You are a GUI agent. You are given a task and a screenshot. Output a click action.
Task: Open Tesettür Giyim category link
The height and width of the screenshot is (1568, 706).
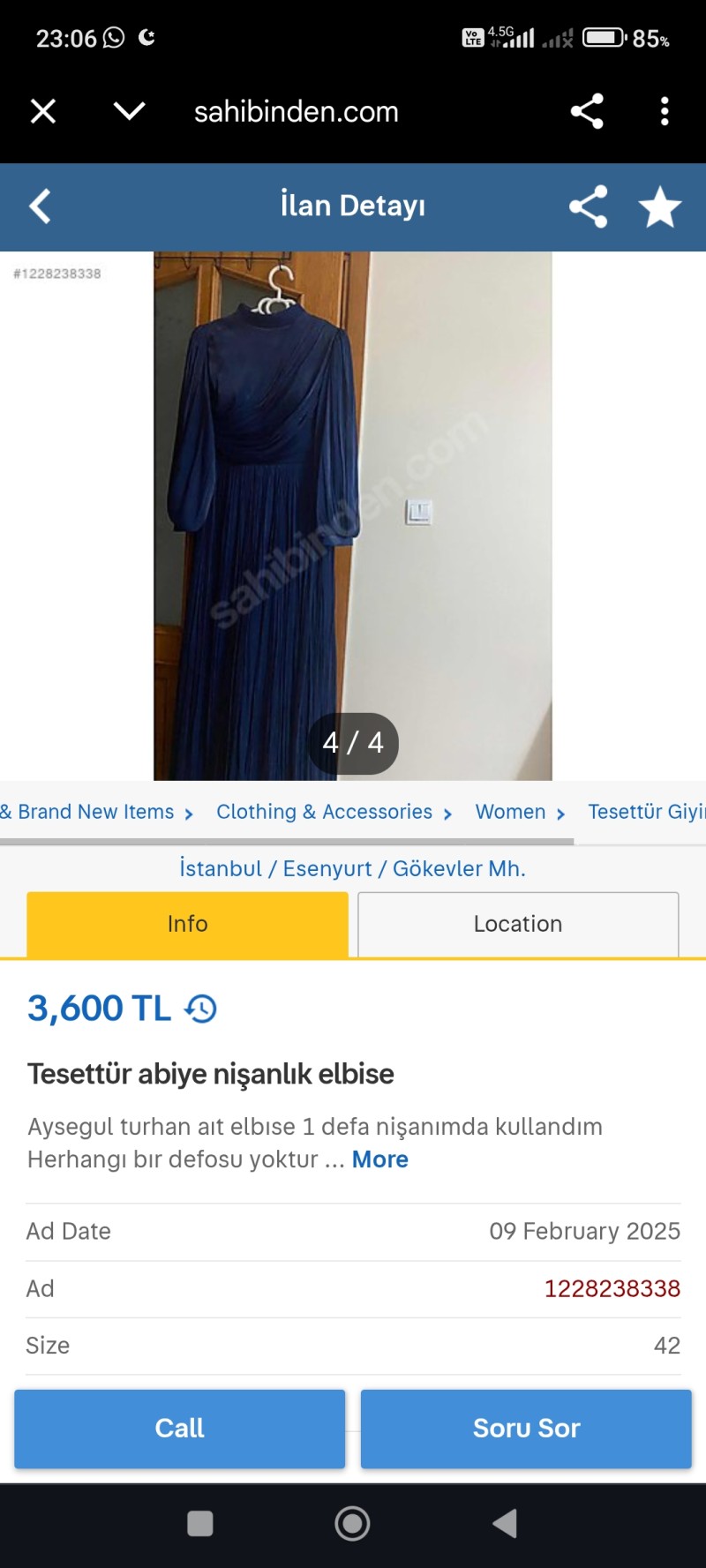click(646, 812)
